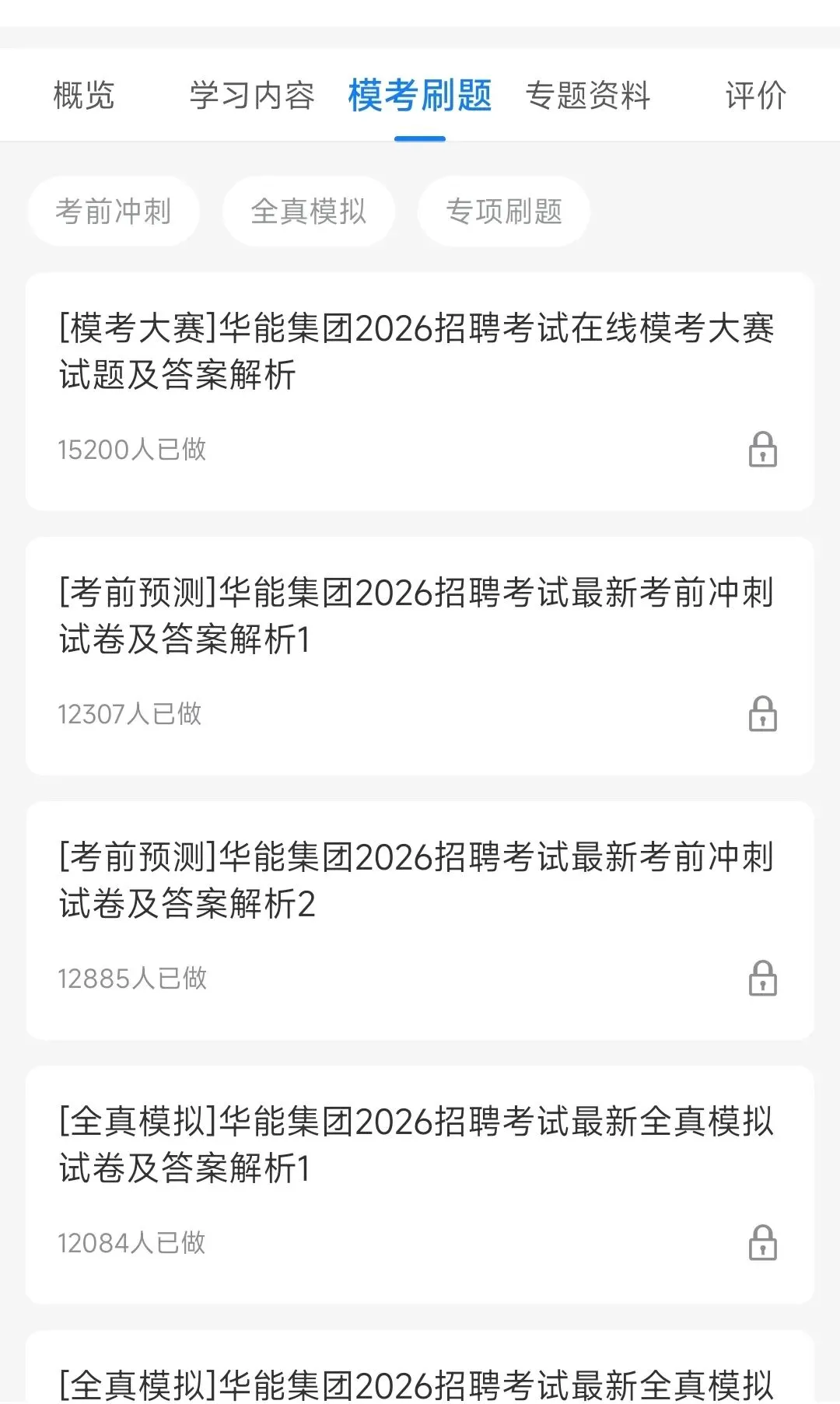
Task: Open the 专题资料 tab
Action: [x=588, y=96]
